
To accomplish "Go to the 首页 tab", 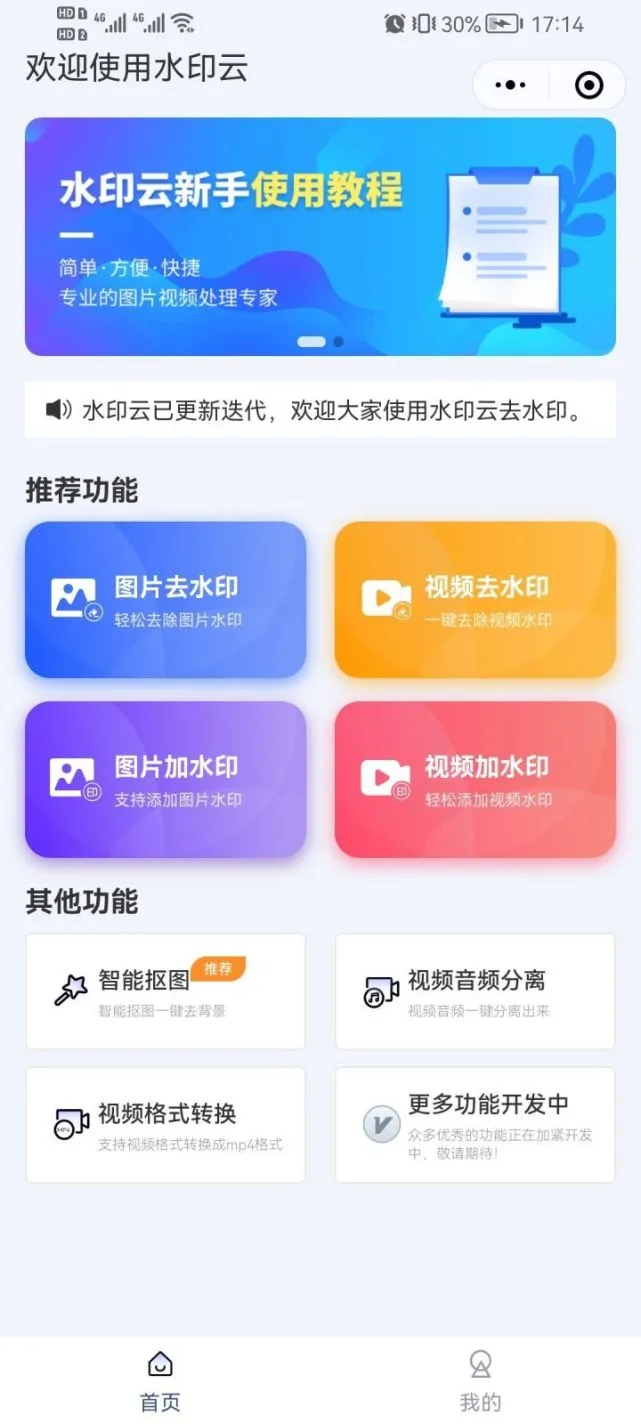I will pyautogui.click(x=160, y=1382).
